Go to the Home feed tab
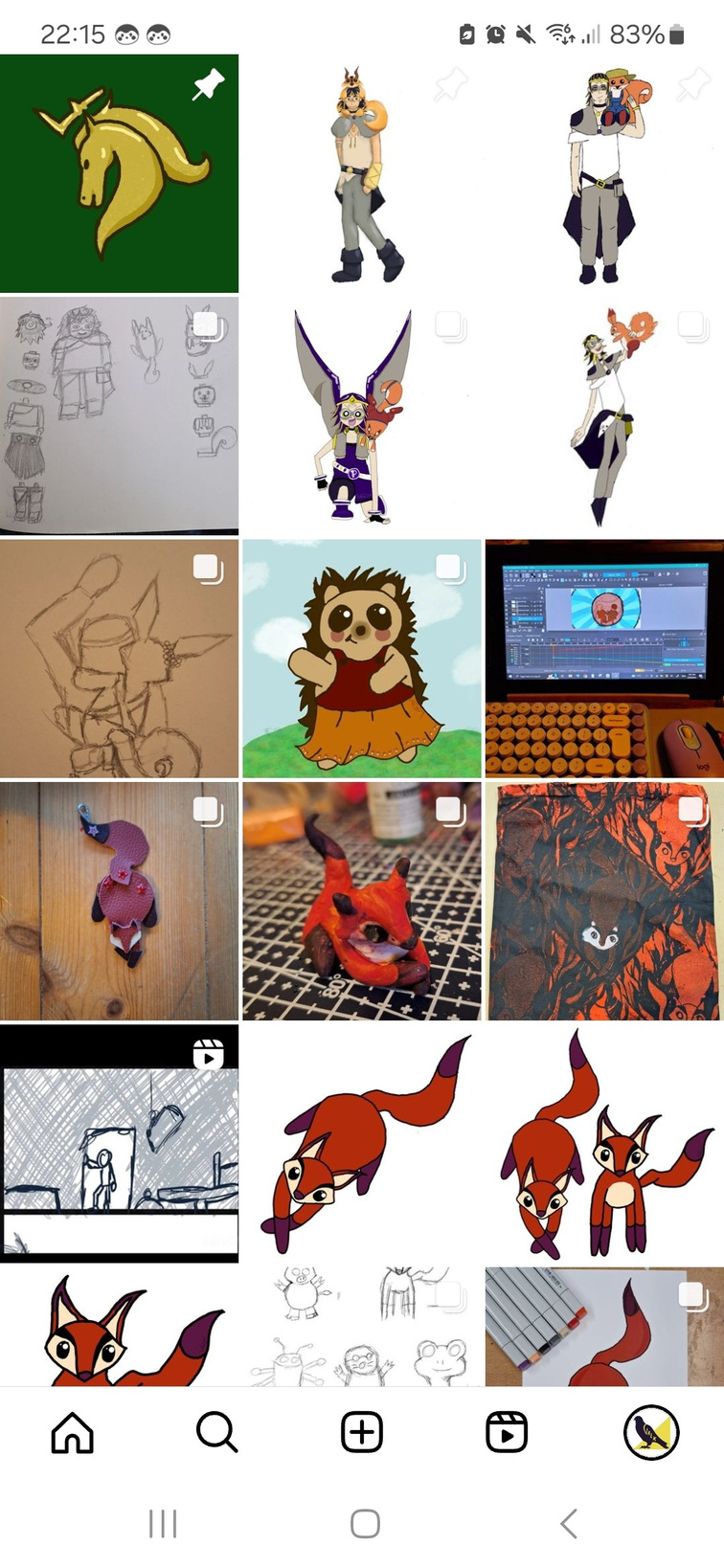This screenshot has width=724, height=1568. pyautogui.click(x=73, y=1433)
